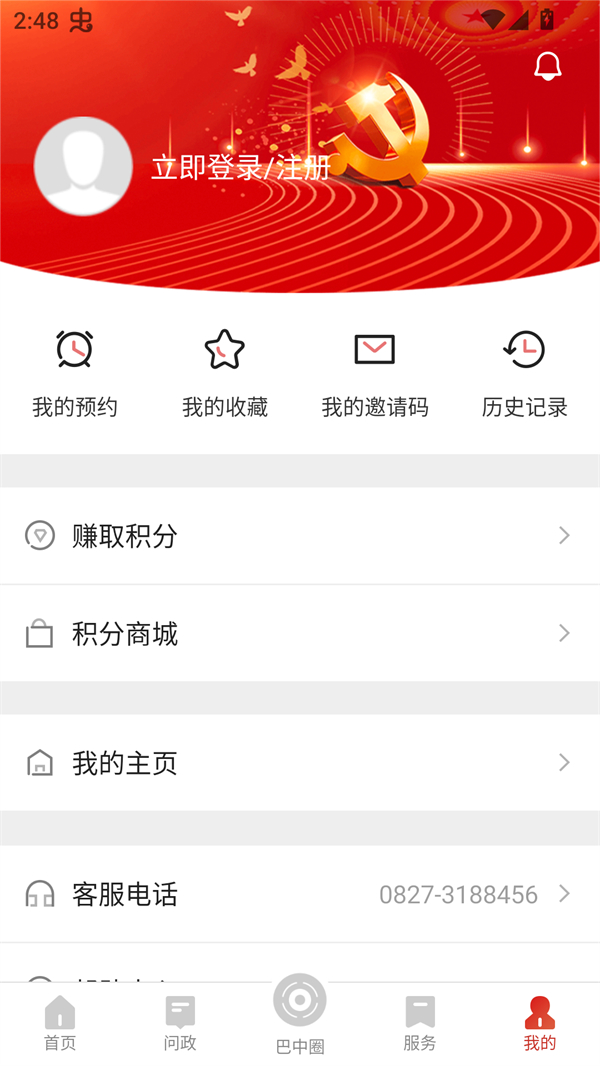Switch to the 首页 tab
600x1066 pixels.
click(x=60, y=1024)
